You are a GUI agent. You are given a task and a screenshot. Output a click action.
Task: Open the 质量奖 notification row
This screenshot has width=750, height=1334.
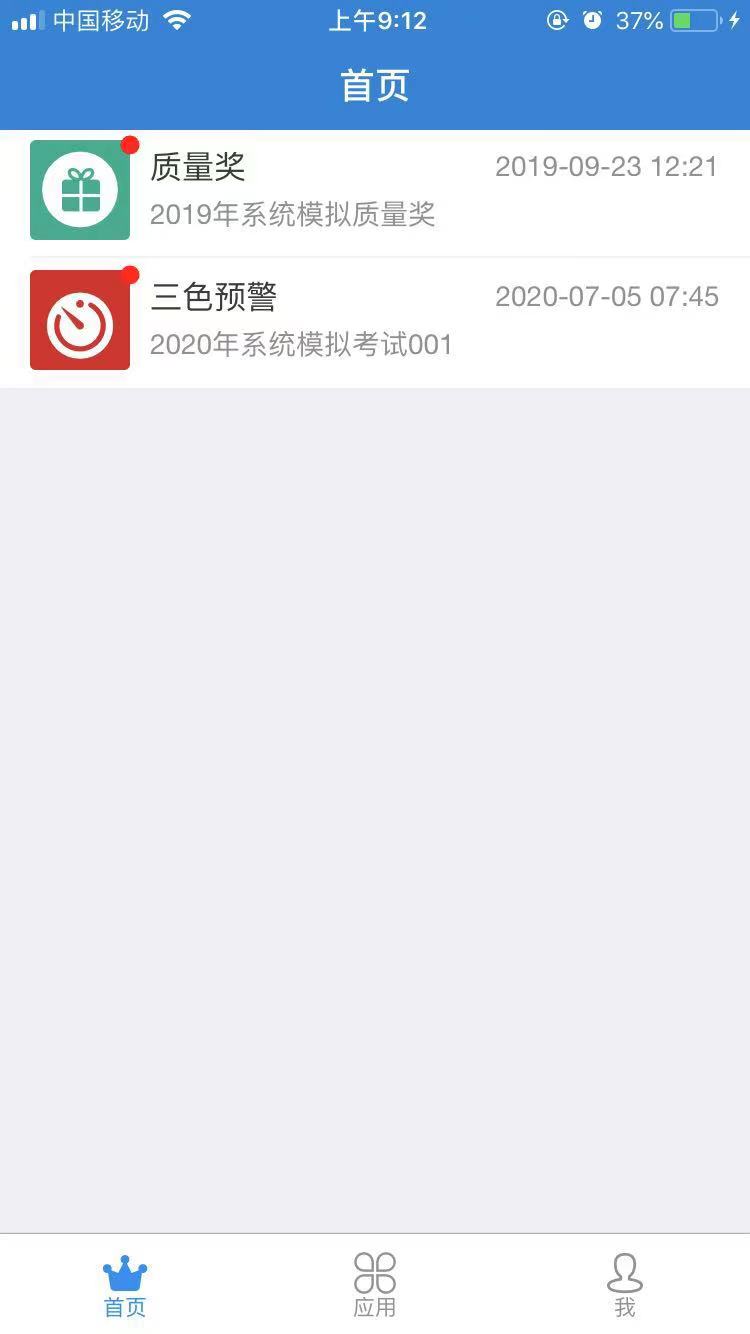tap(375, 190)
